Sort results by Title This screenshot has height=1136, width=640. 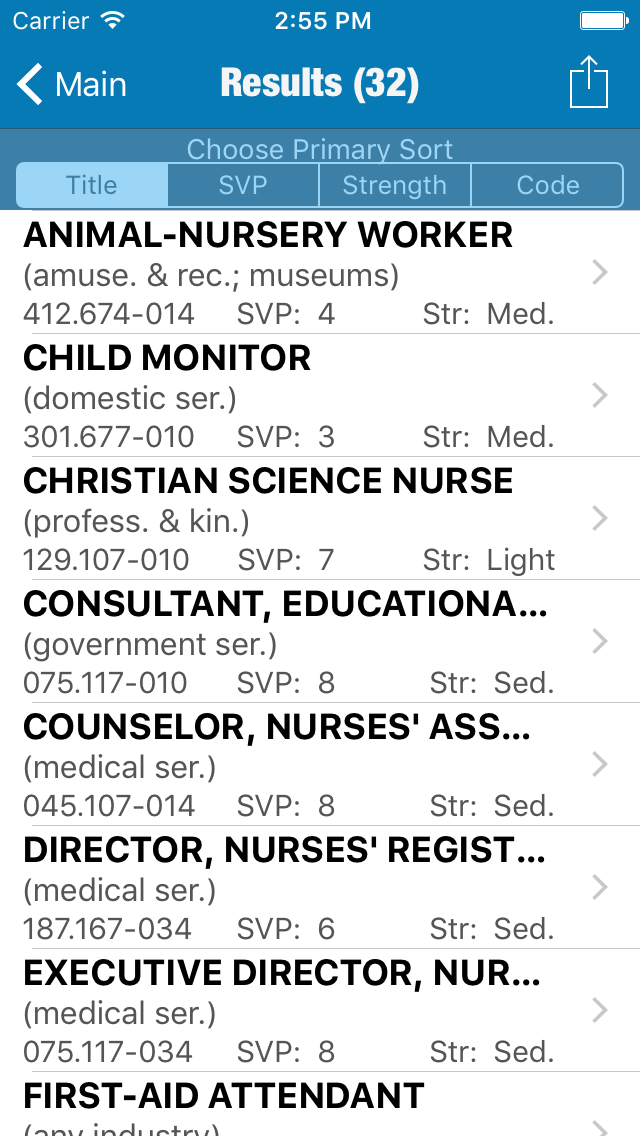[x=92, y=185]
